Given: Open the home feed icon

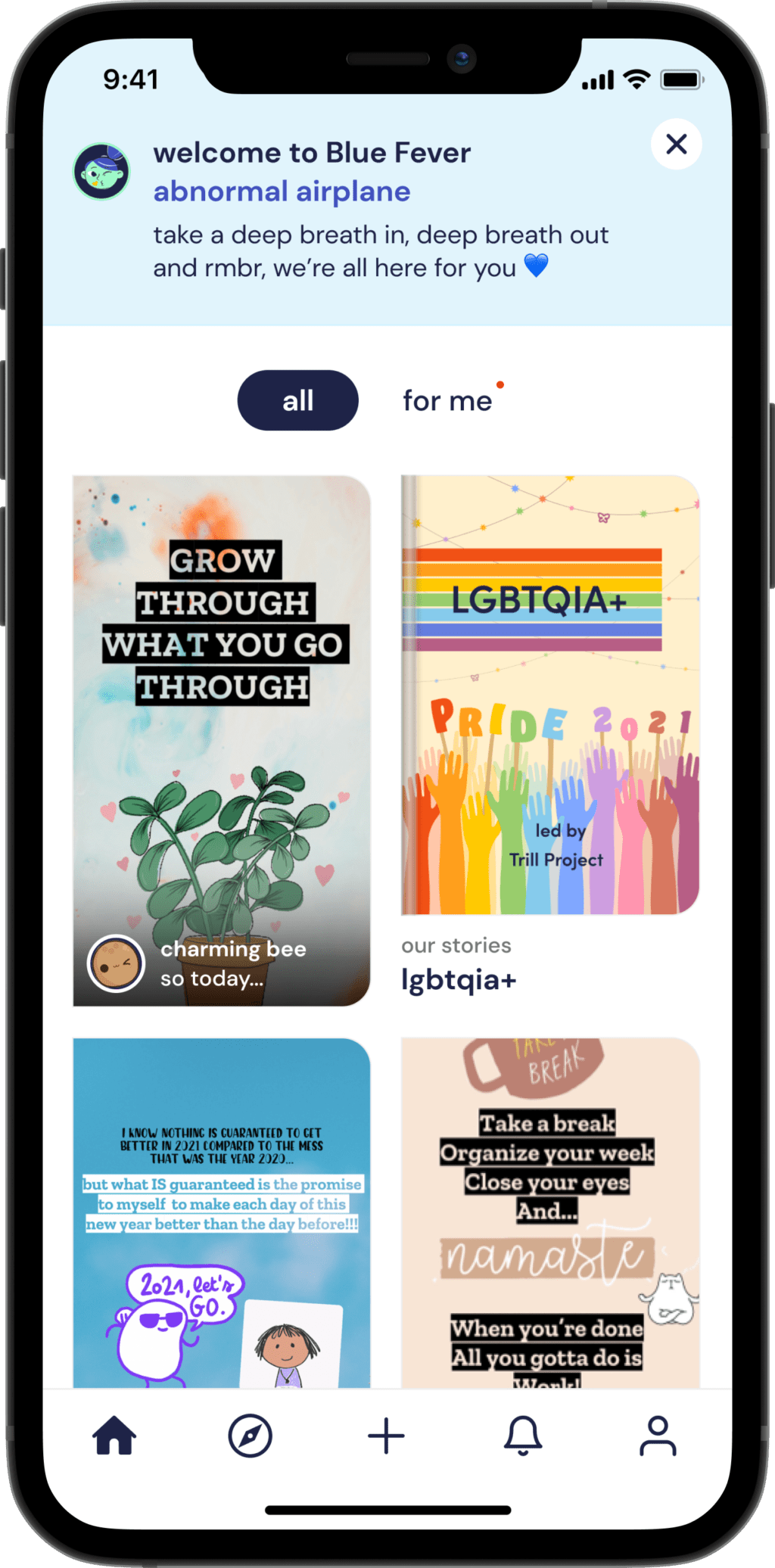Looking at the screenshot, I should pos(114,1436).
